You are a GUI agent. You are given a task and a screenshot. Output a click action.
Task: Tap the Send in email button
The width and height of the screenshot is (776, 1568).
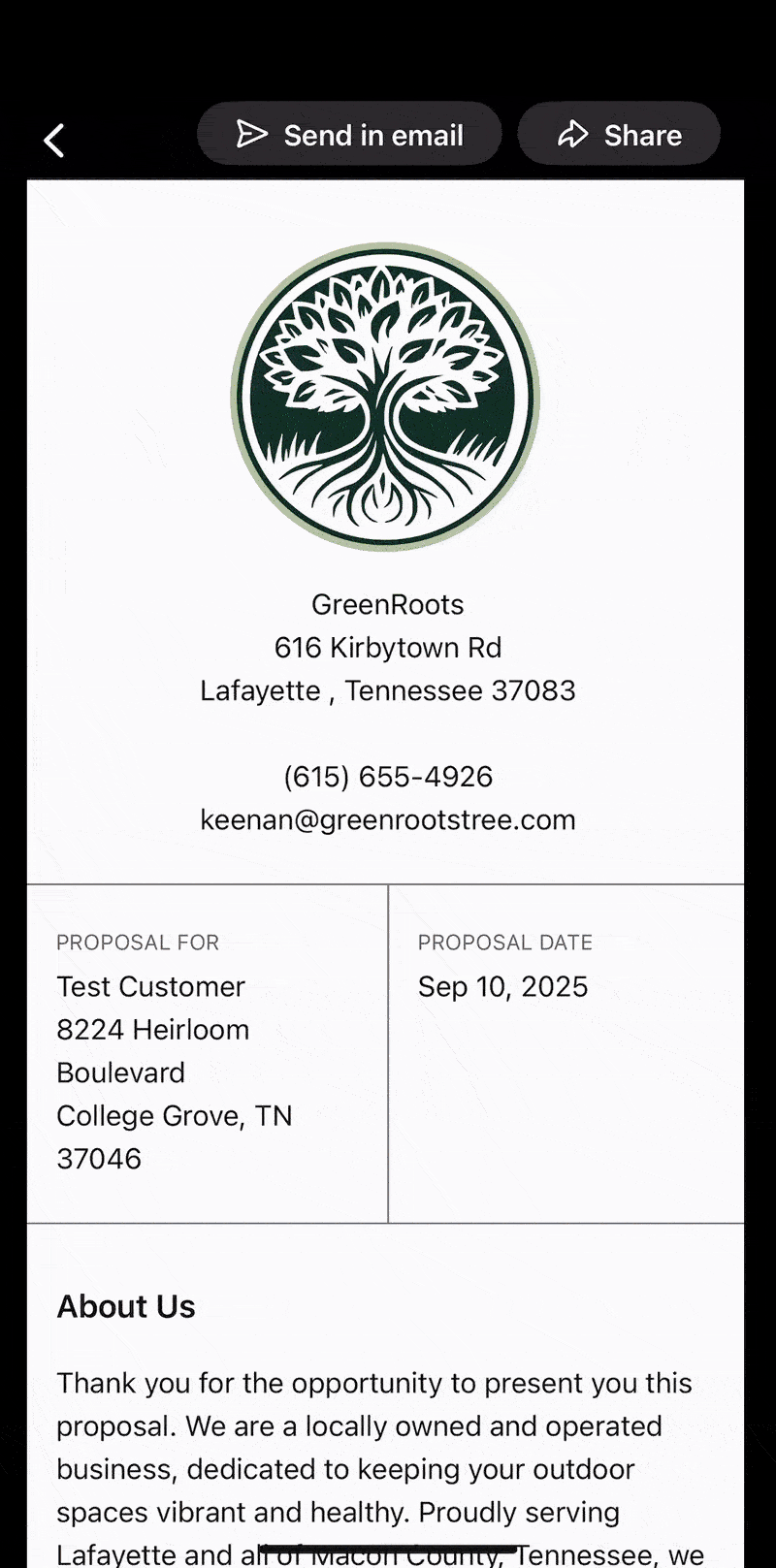(x=349, y=135)
